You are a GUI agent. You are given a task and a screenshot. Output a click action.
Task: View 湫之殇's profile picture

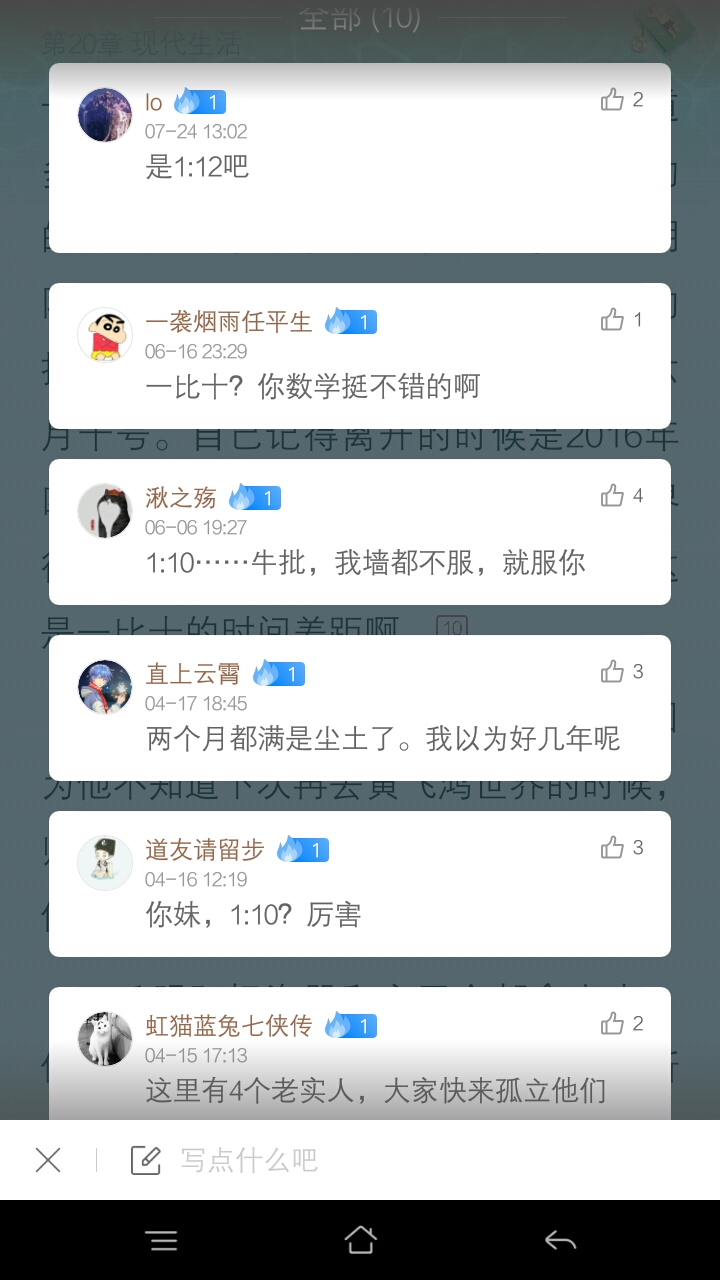pos(105,510)
